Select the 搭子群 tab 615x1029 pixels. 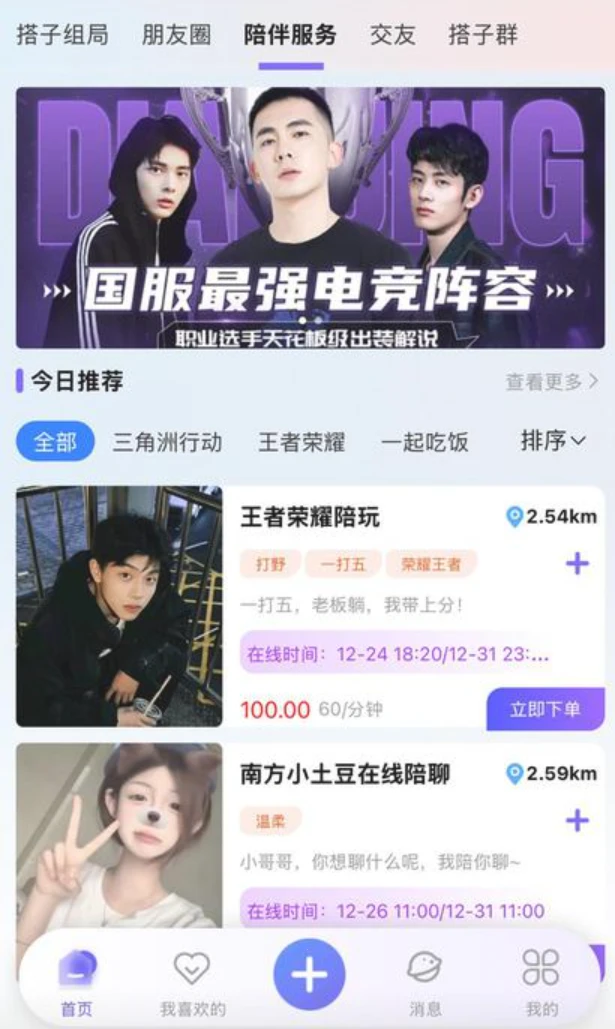pyautogui.click(x=483, y=35)
